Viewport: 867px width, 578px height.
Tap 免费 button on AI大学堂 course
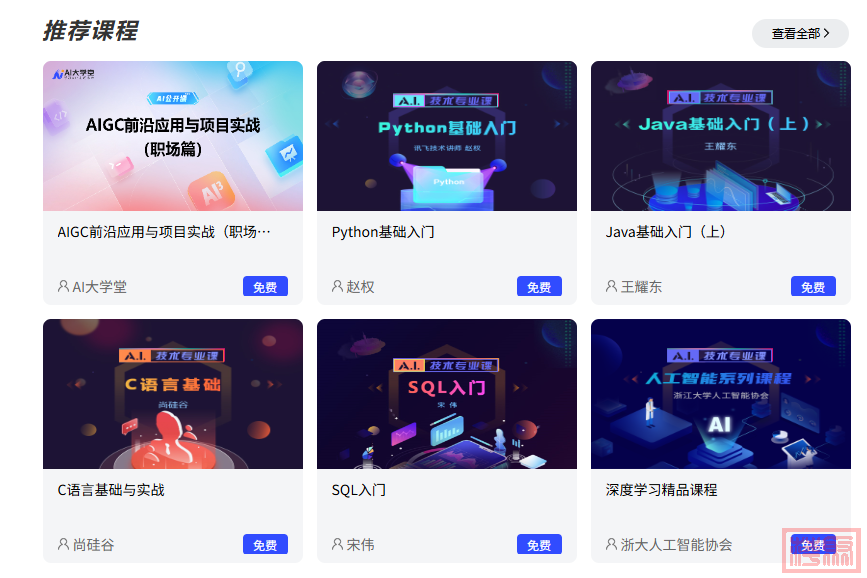click(x=265, y=287)
